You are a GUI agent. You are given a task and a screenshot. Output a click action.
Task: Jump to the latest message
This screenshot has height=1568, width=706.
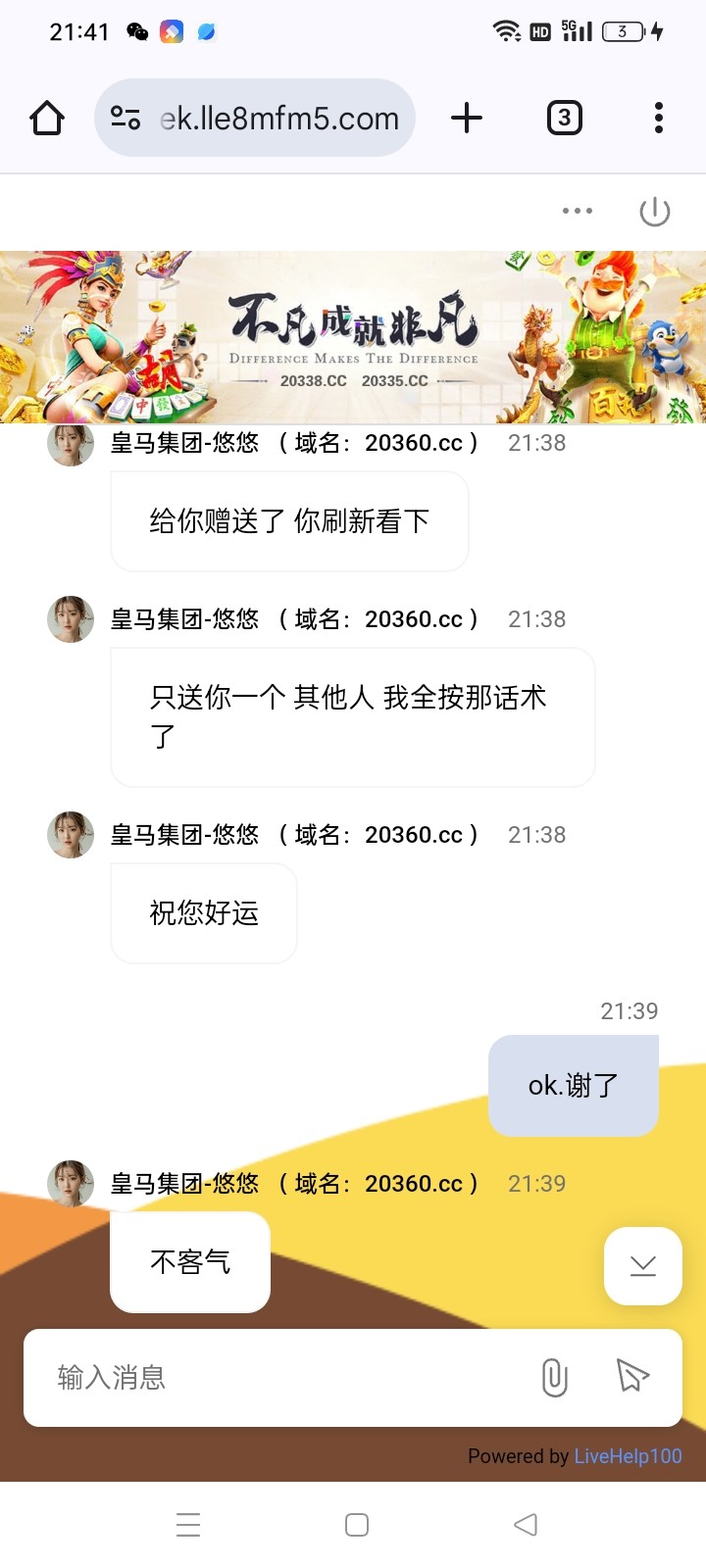643,1266
